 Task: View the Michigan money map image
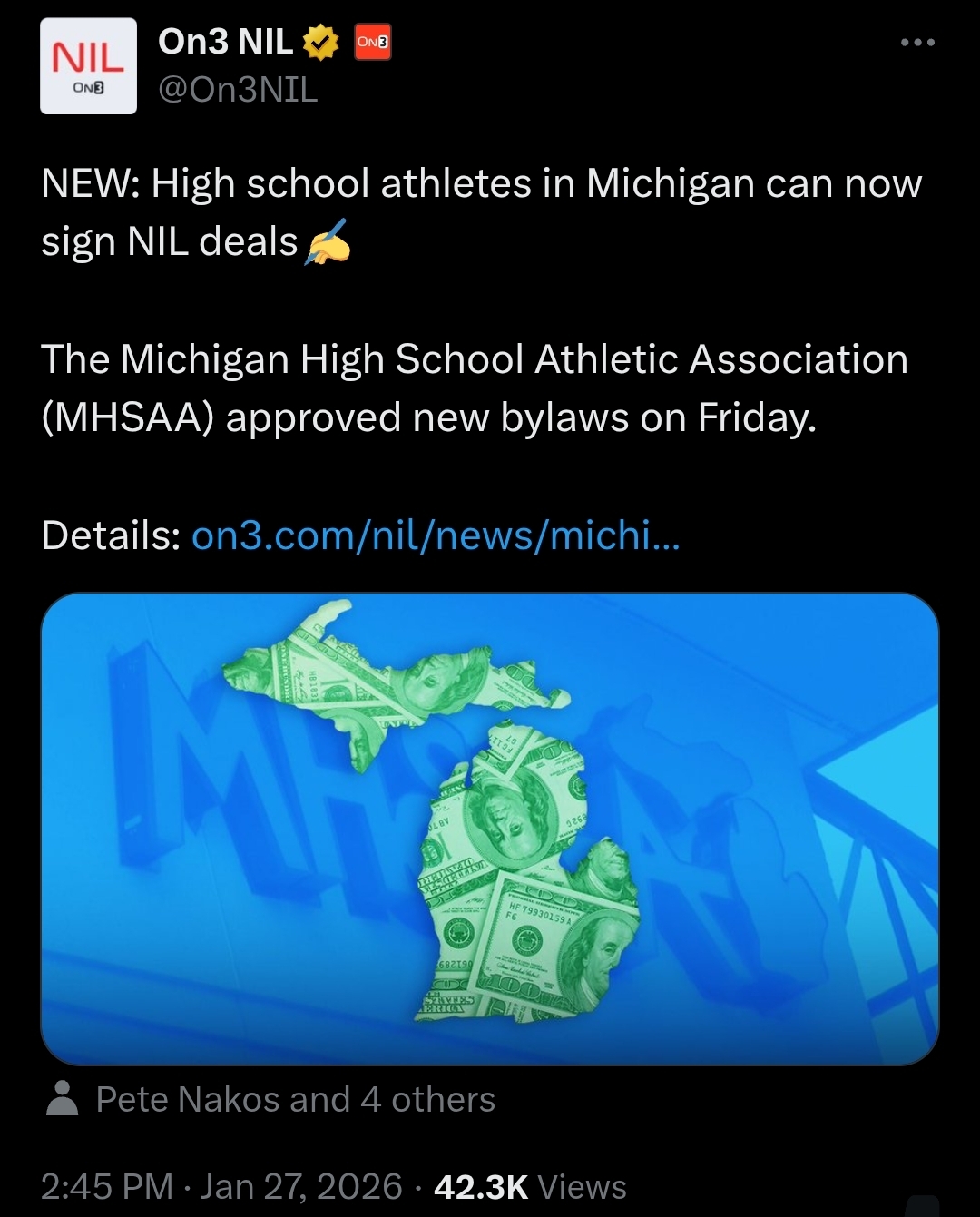490,828
